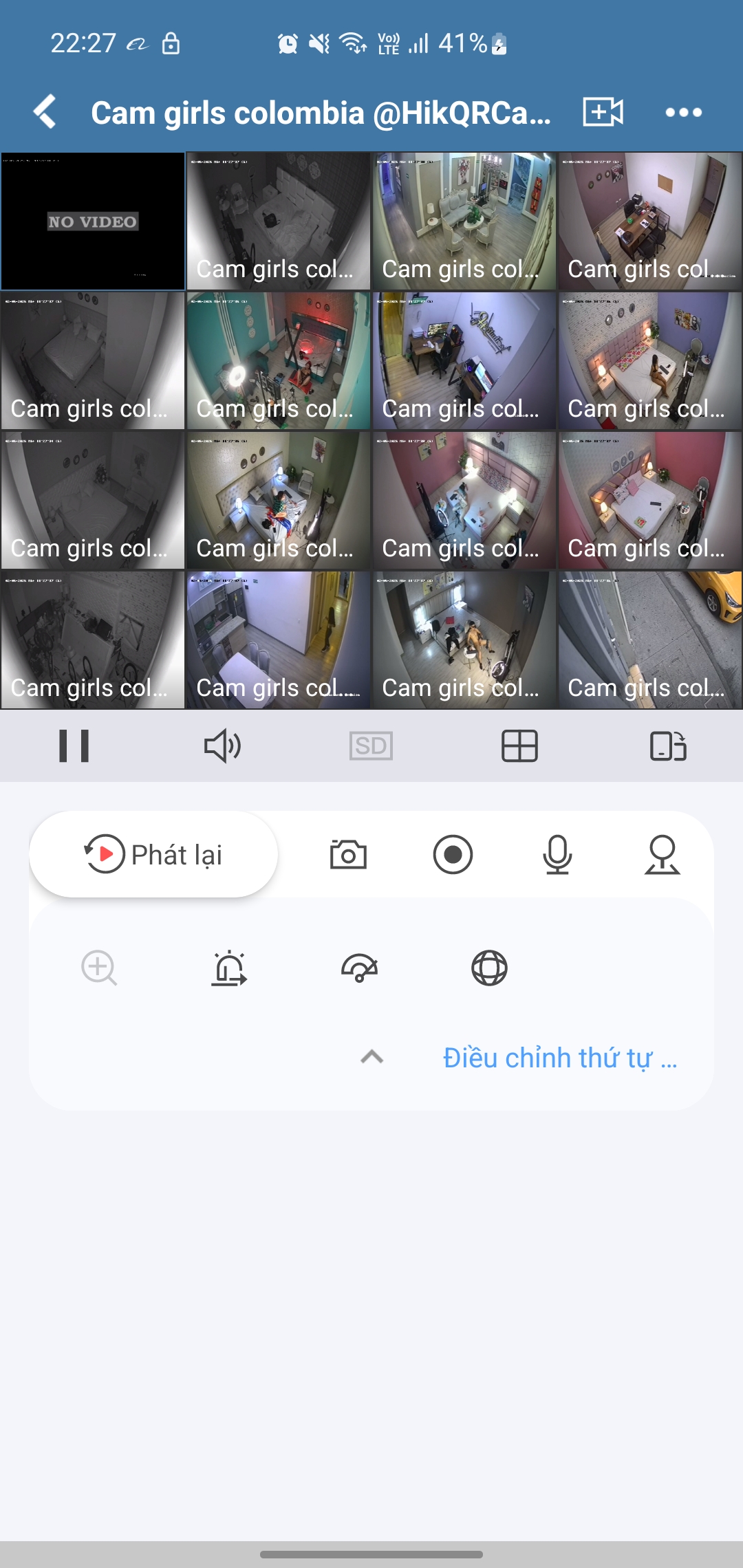This screenshot has height=1568, width=743.
Task: Pause the live view
Action: coord(74,746)
